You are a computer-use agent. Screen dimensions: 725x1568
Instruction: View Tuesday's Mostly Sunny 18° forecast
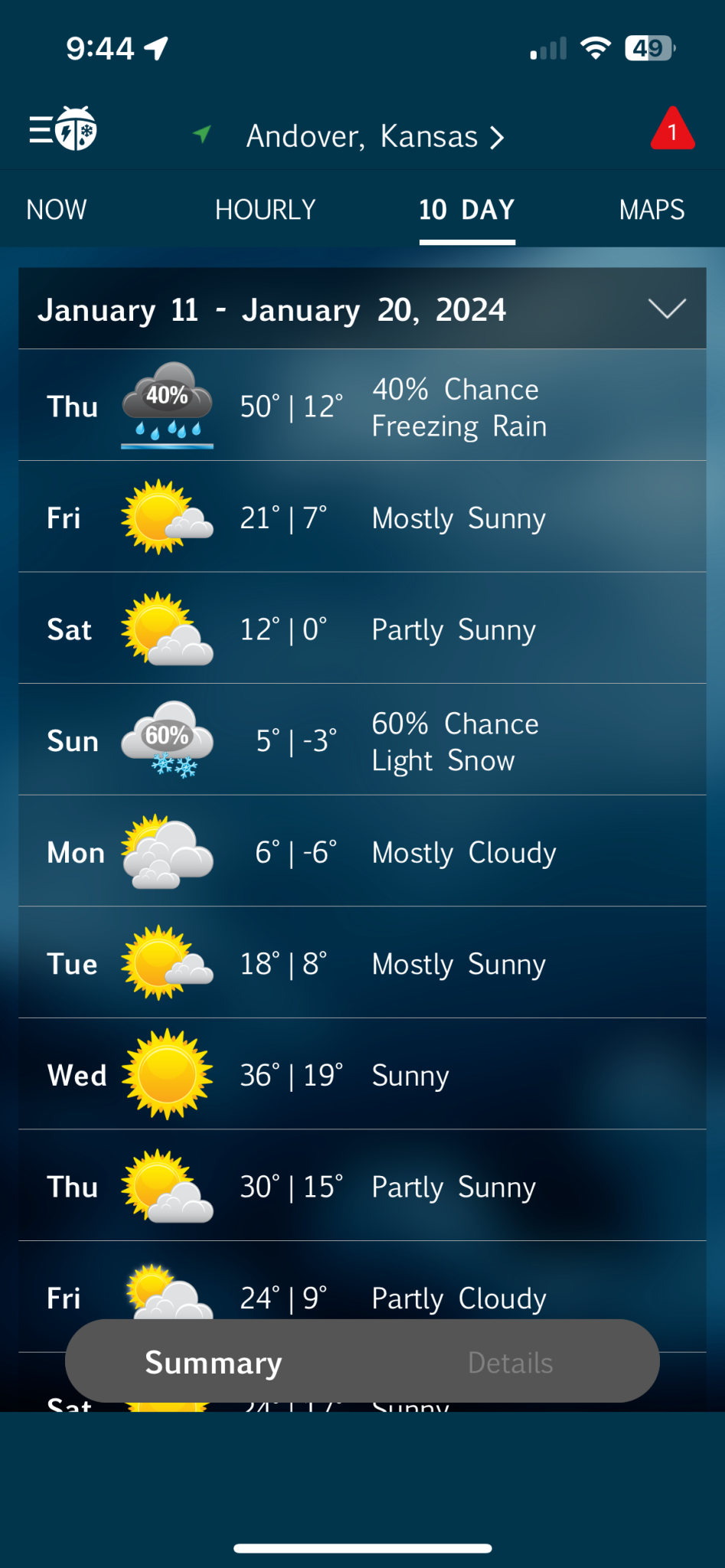click(x=362, y=963)
